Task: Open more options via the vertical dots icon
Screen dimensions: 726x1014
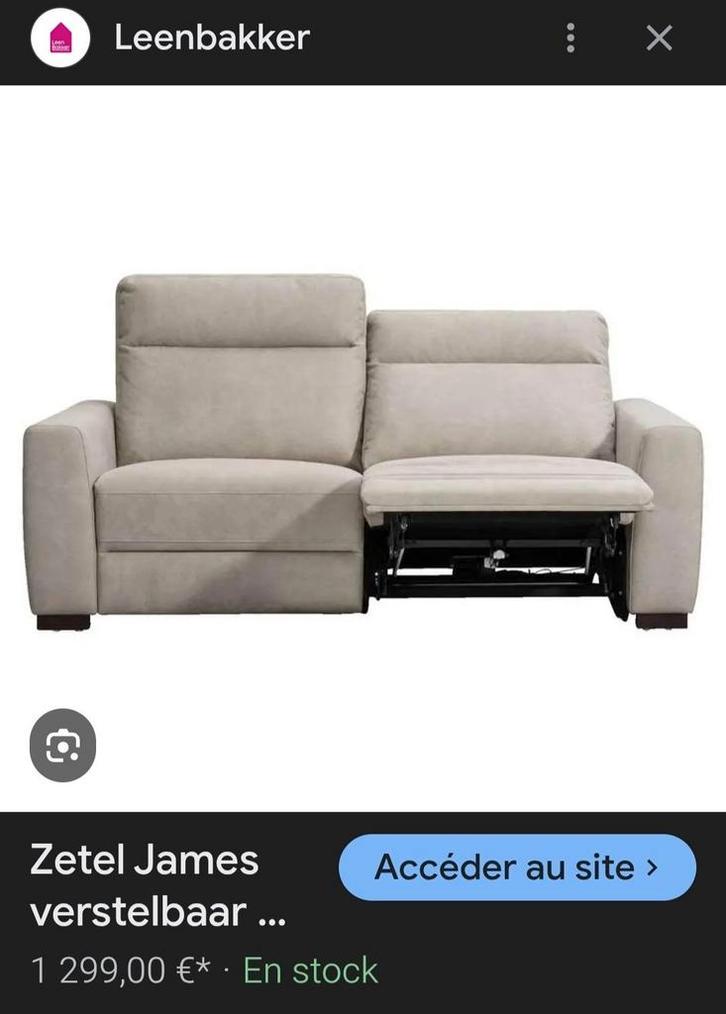Action: coord(571,38)
